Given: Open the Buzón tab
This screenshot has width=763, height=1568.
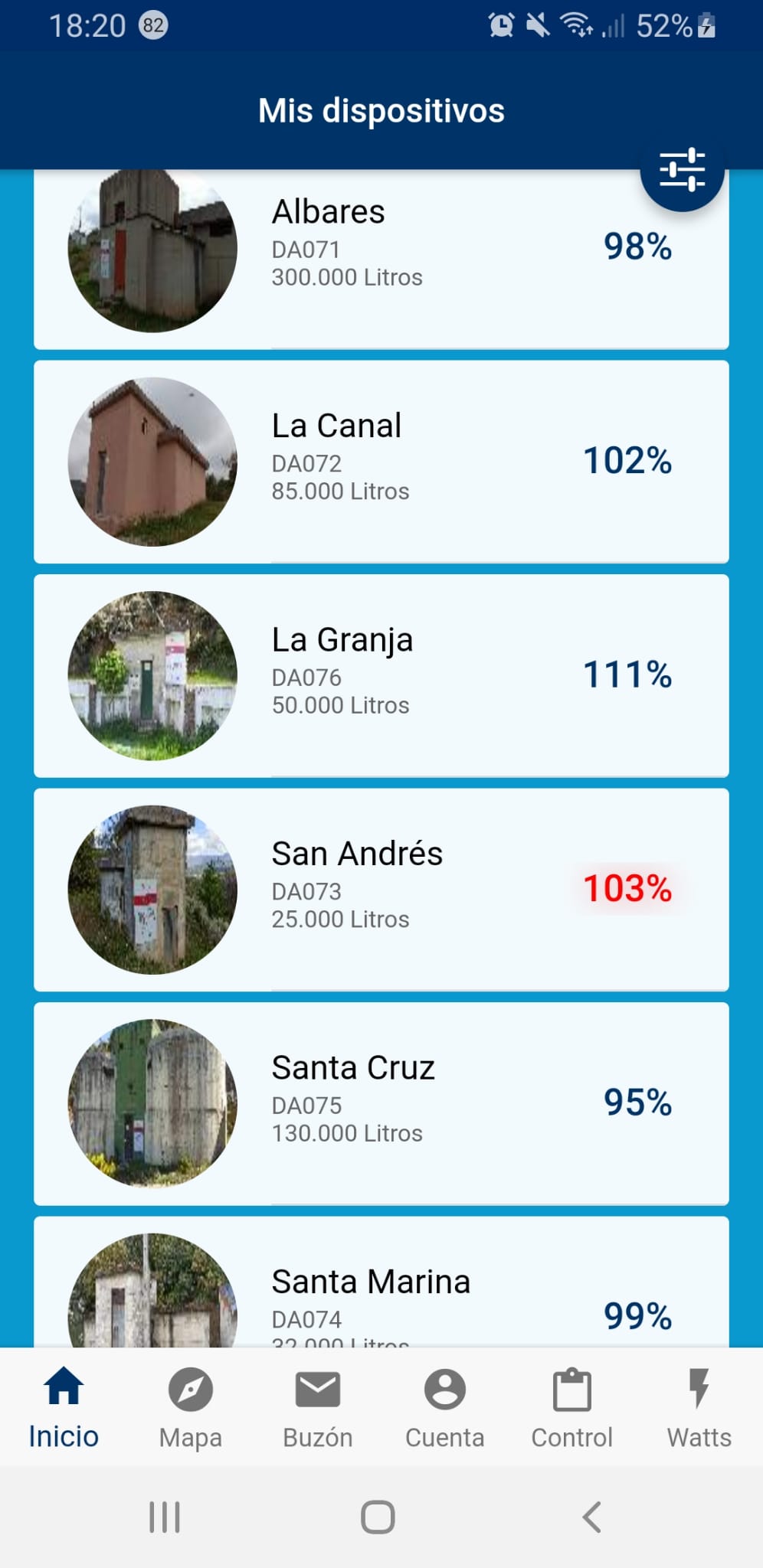Looking at the screenshot, I should [x=318, y=1408].
